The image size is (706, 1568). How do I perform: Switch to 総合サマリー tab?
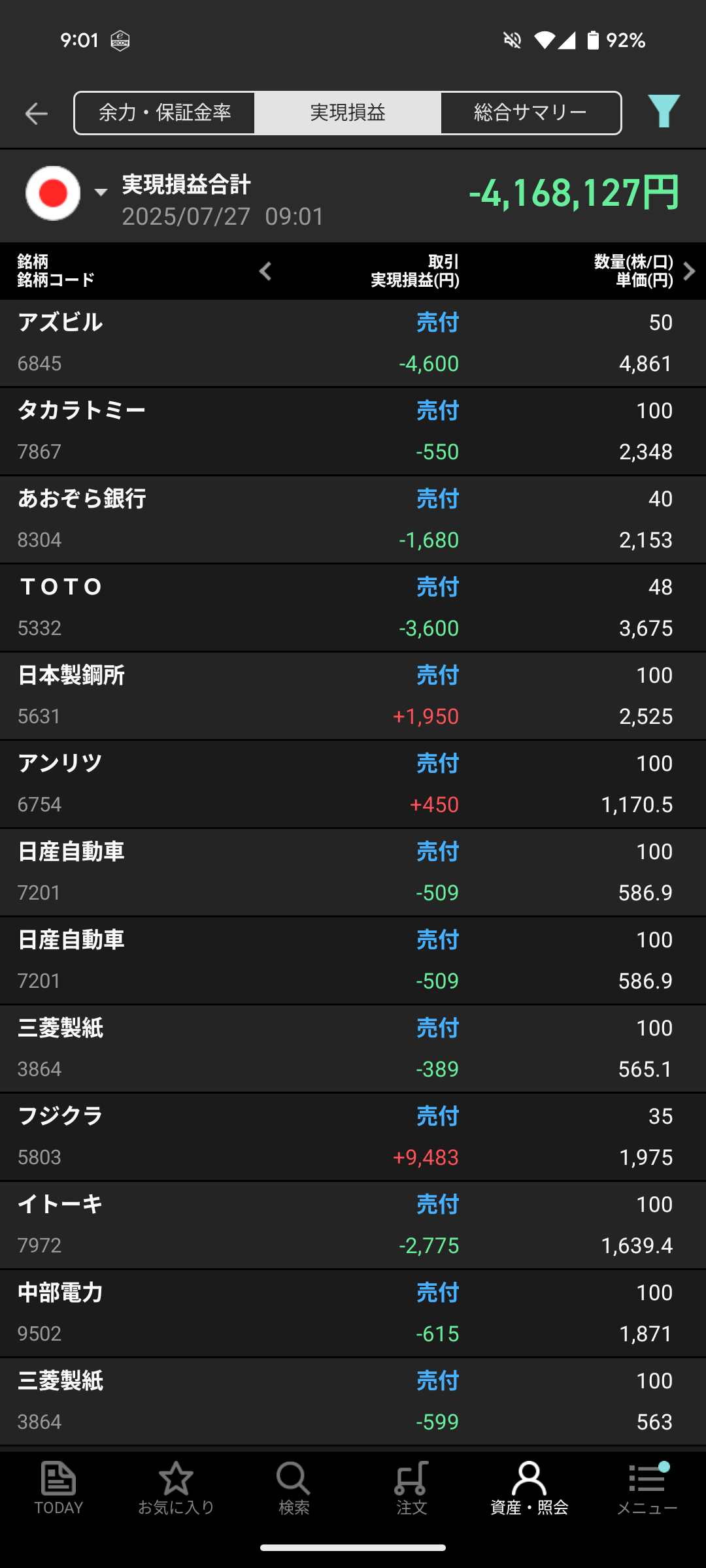click(531, 113)
